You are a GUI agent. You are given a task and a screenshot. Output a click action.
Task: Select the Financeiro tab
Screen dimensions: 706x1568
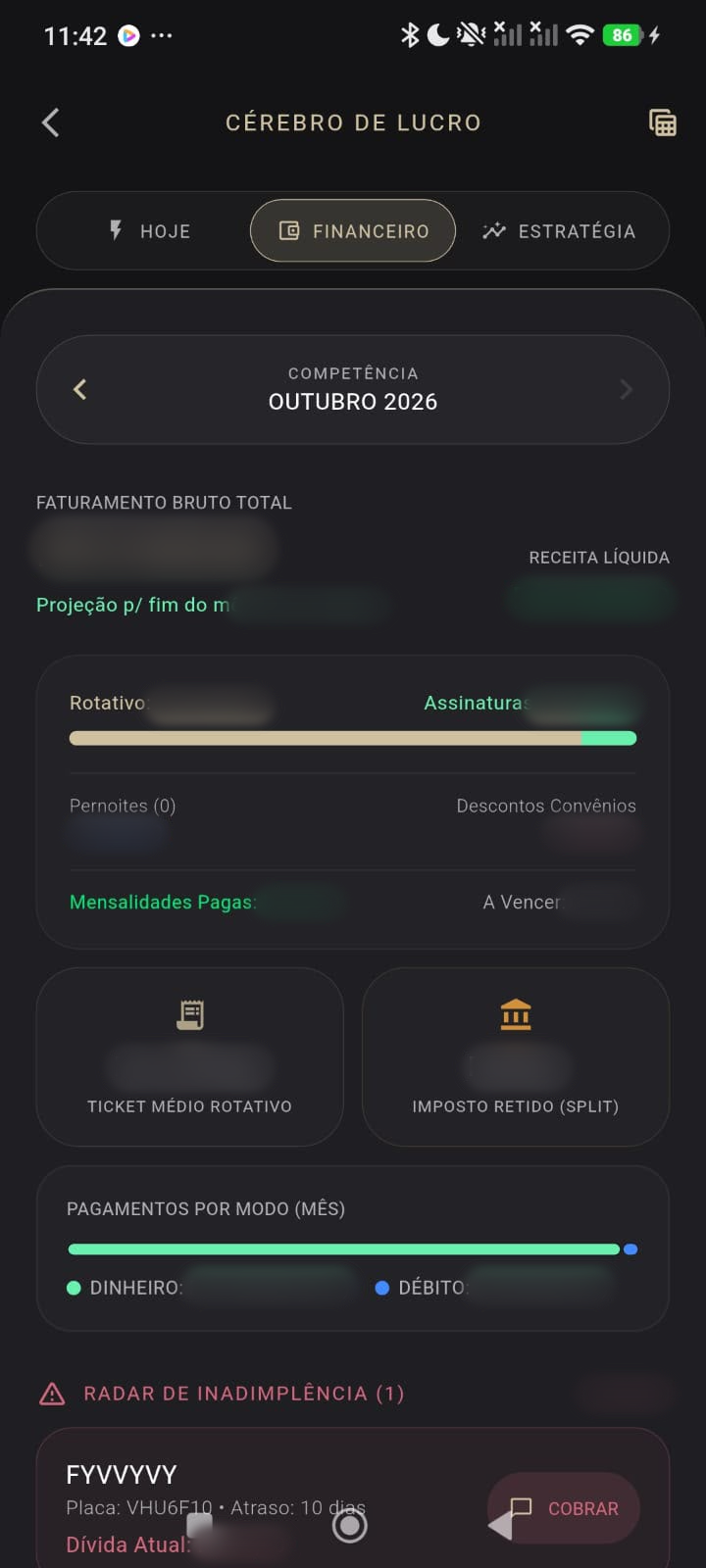pyautogui.click(x=353, y=231)
